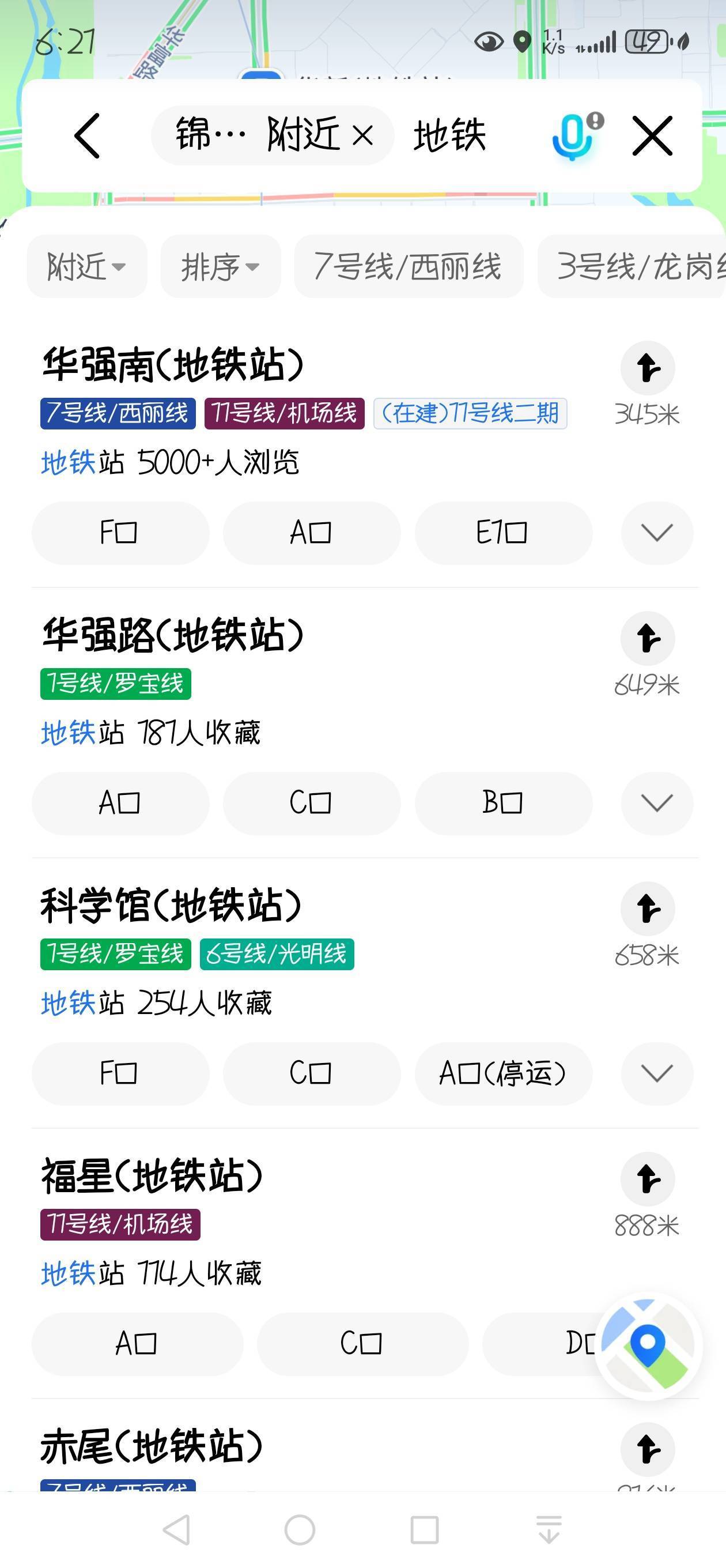Open the 排序 sorting dropdown
The width and height of the screenshot is (726, 1568).
point(220,266)
